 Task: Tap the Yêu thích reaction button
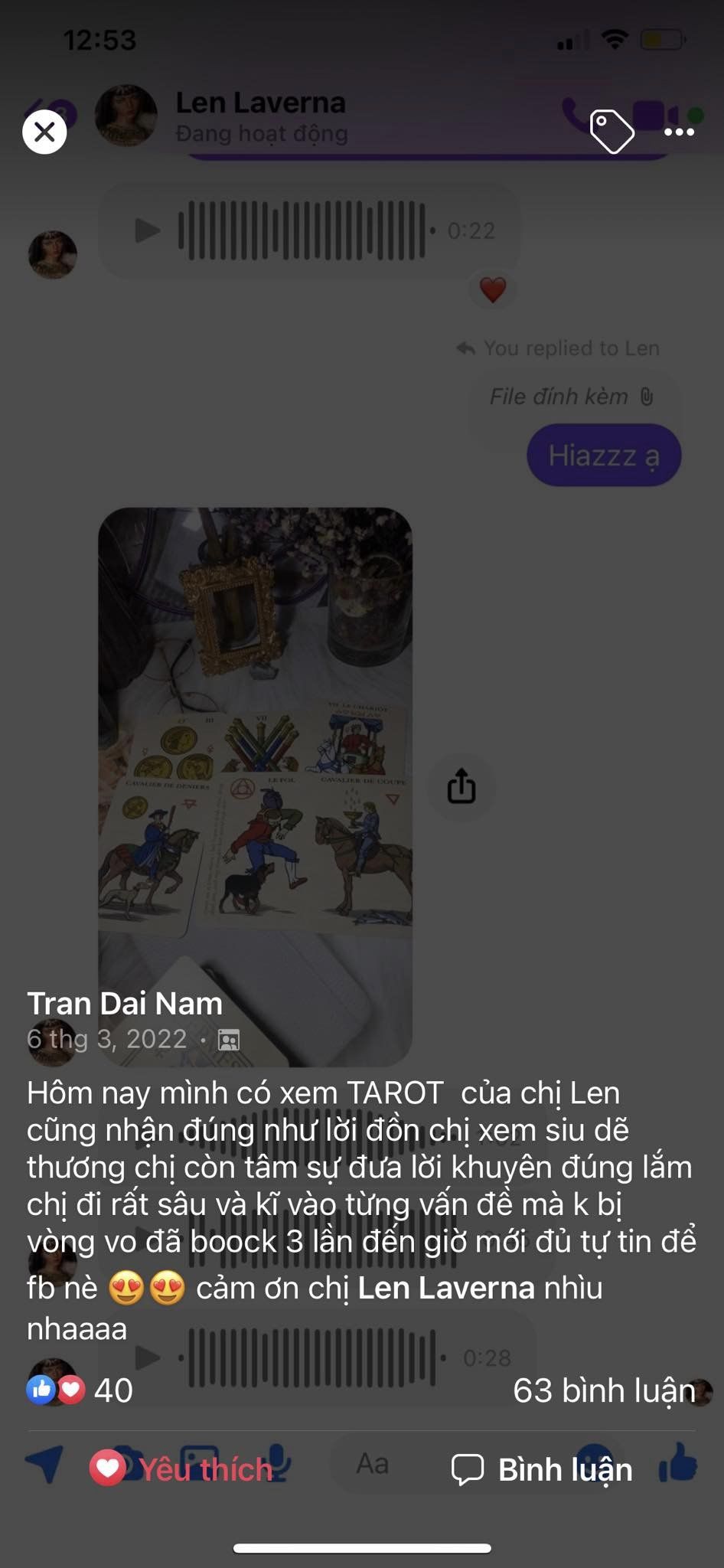(181, 1469)
